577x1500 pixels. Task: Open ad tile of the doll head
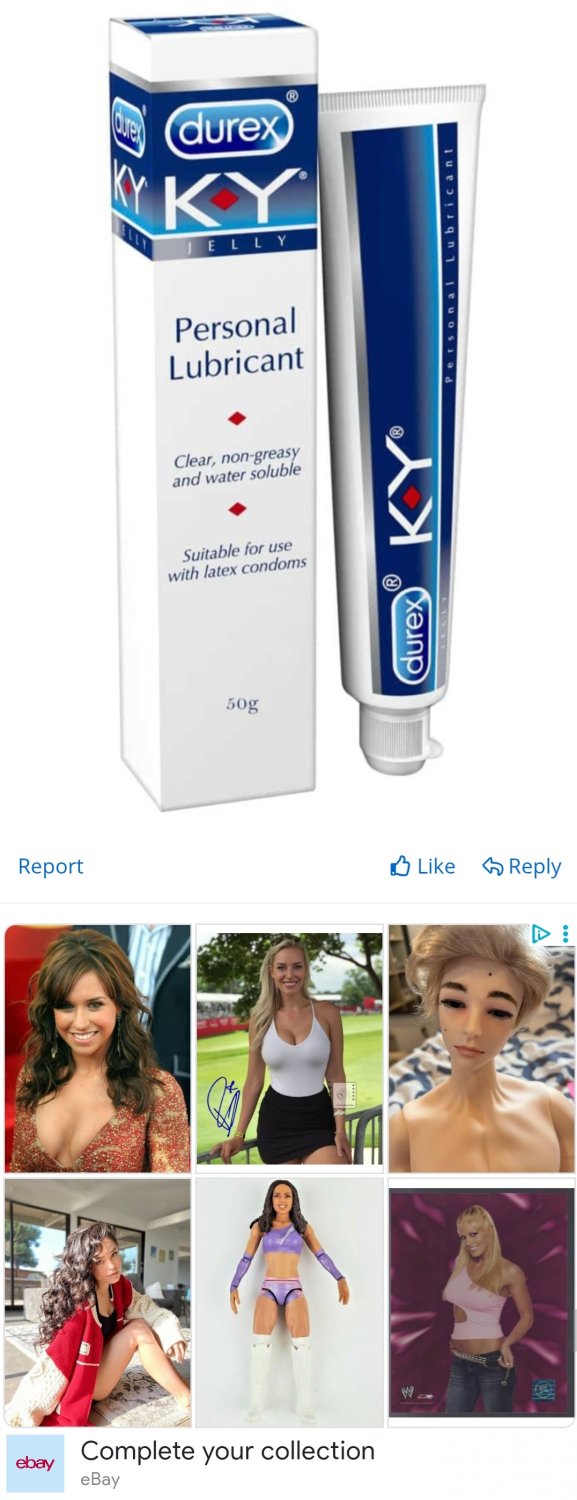click(481, 1048)
